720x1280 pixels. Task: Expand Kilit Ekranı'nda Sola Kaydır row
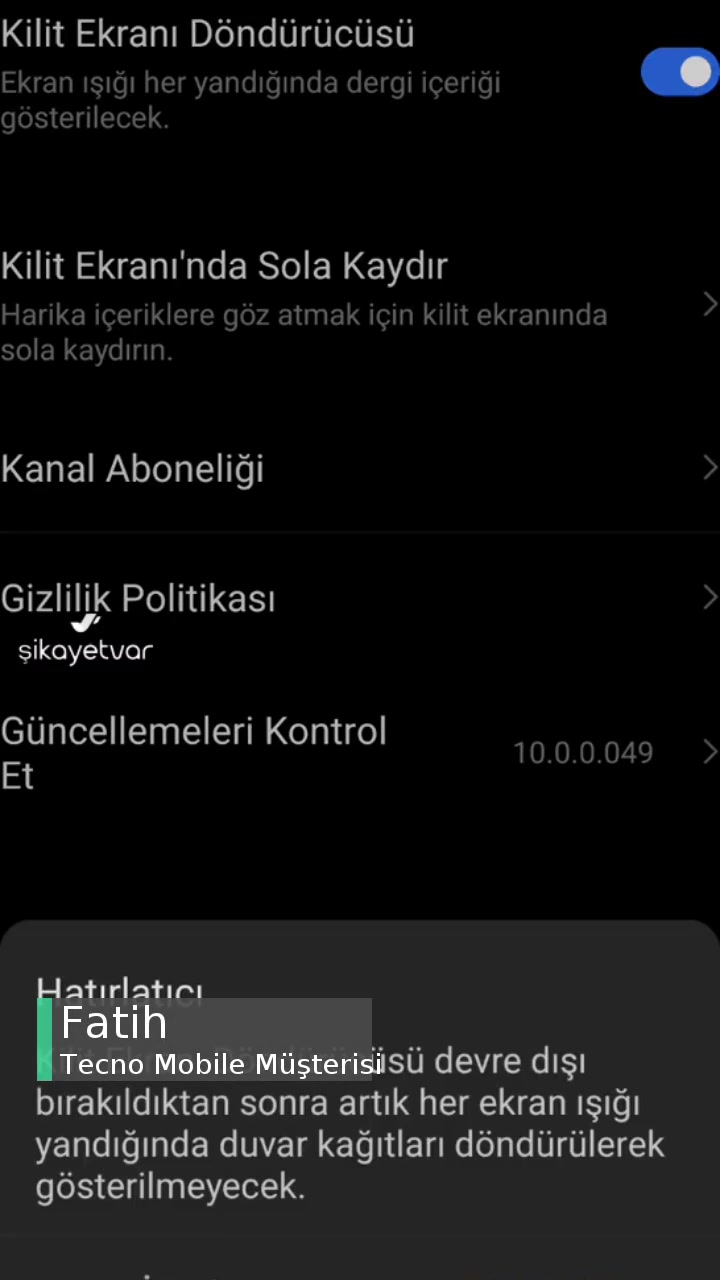pos(709,305)
